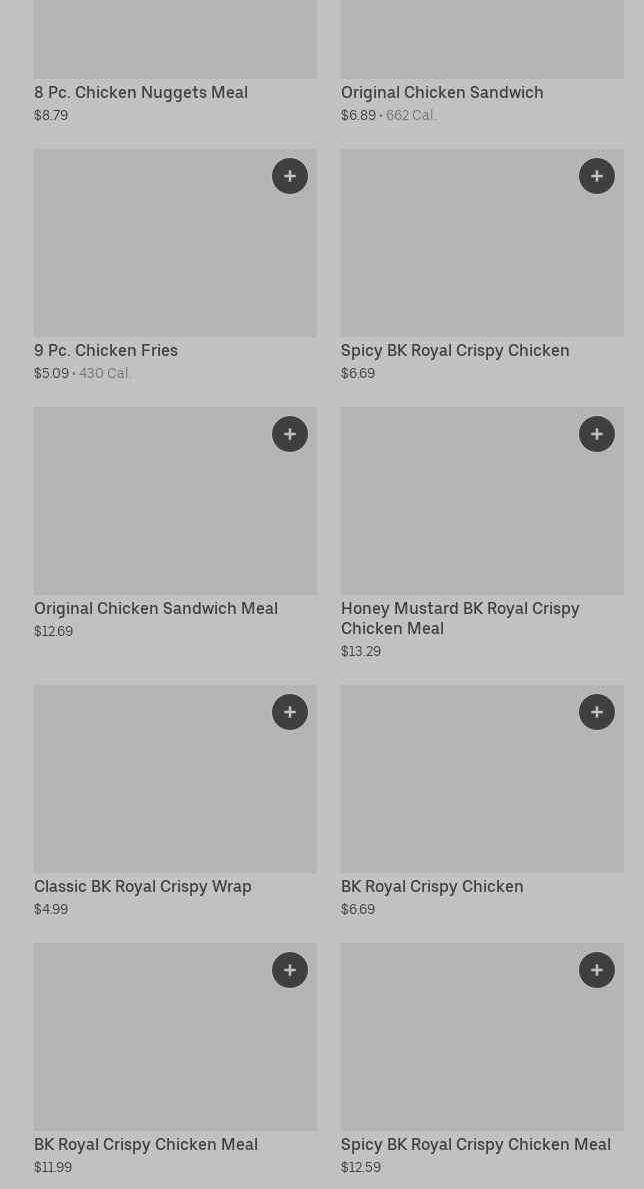Viewport: 644px width, 1189px height.
Task: Add Spicy BK Royal Crispy Chicken Meal
Action: [x=597, y=970]
